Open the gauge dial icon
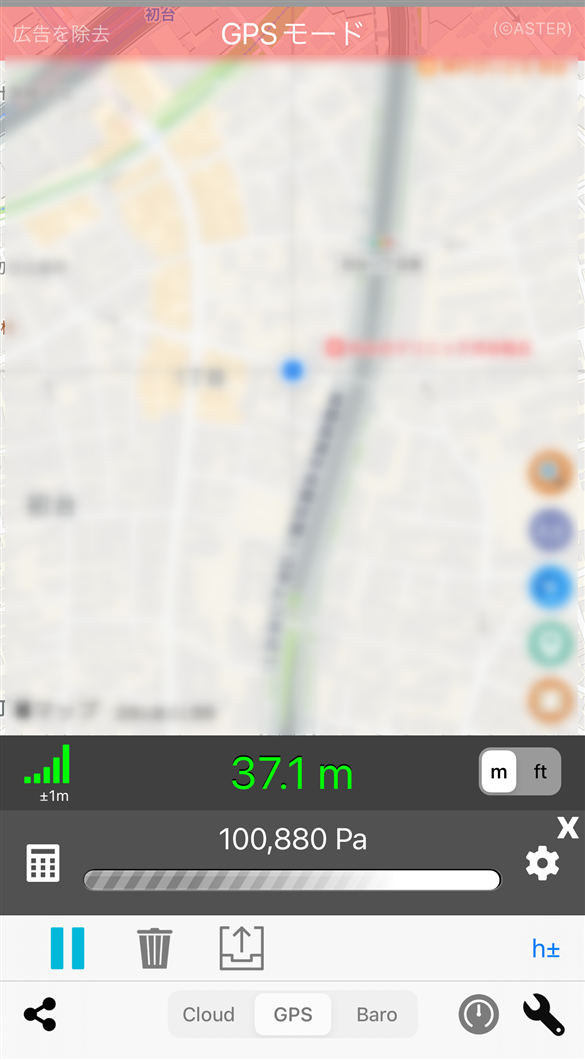The height and width of the screenshot is (1060, 585). click(x=479, y=1015)
